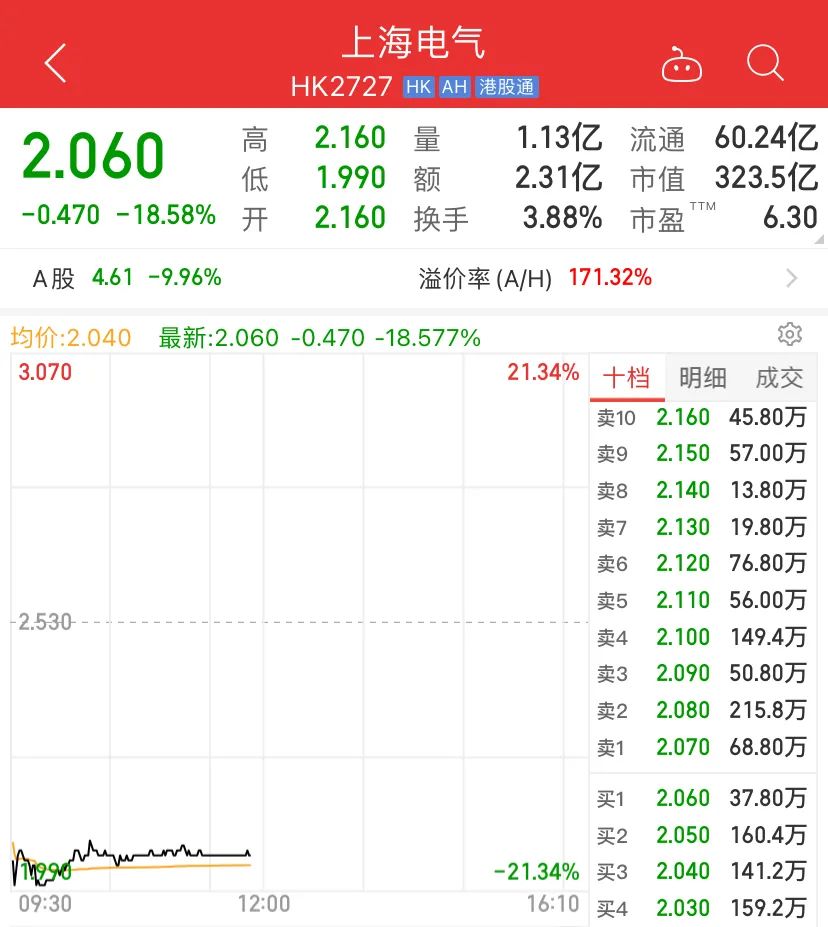
Task: Go back using the header arrow
Action: pyautogui.click(x=55, y=64)
